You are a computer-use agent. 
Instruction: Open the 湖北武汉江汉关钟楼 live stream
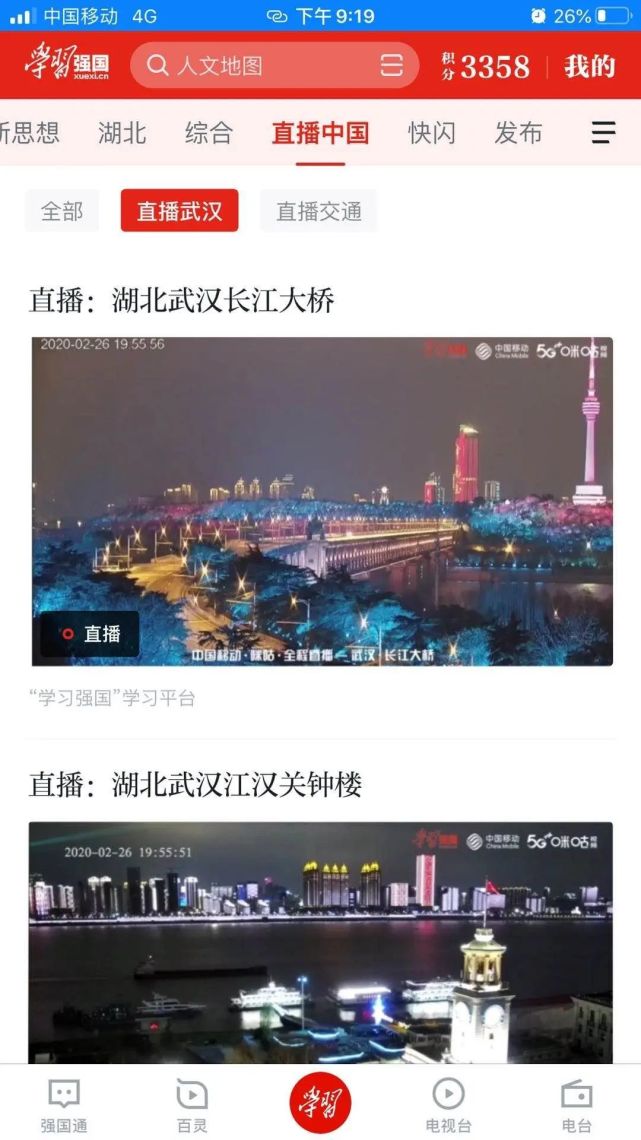[320, 940]
